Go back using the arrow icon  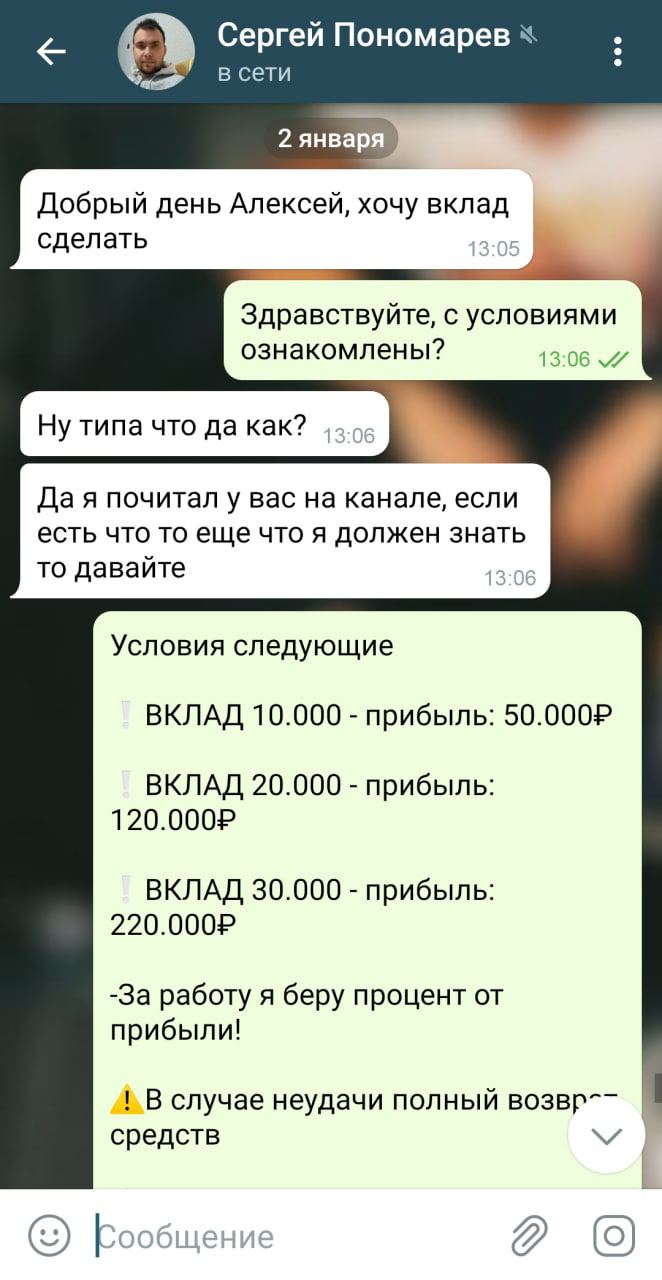pyautogui.click(x=51, y=51)
